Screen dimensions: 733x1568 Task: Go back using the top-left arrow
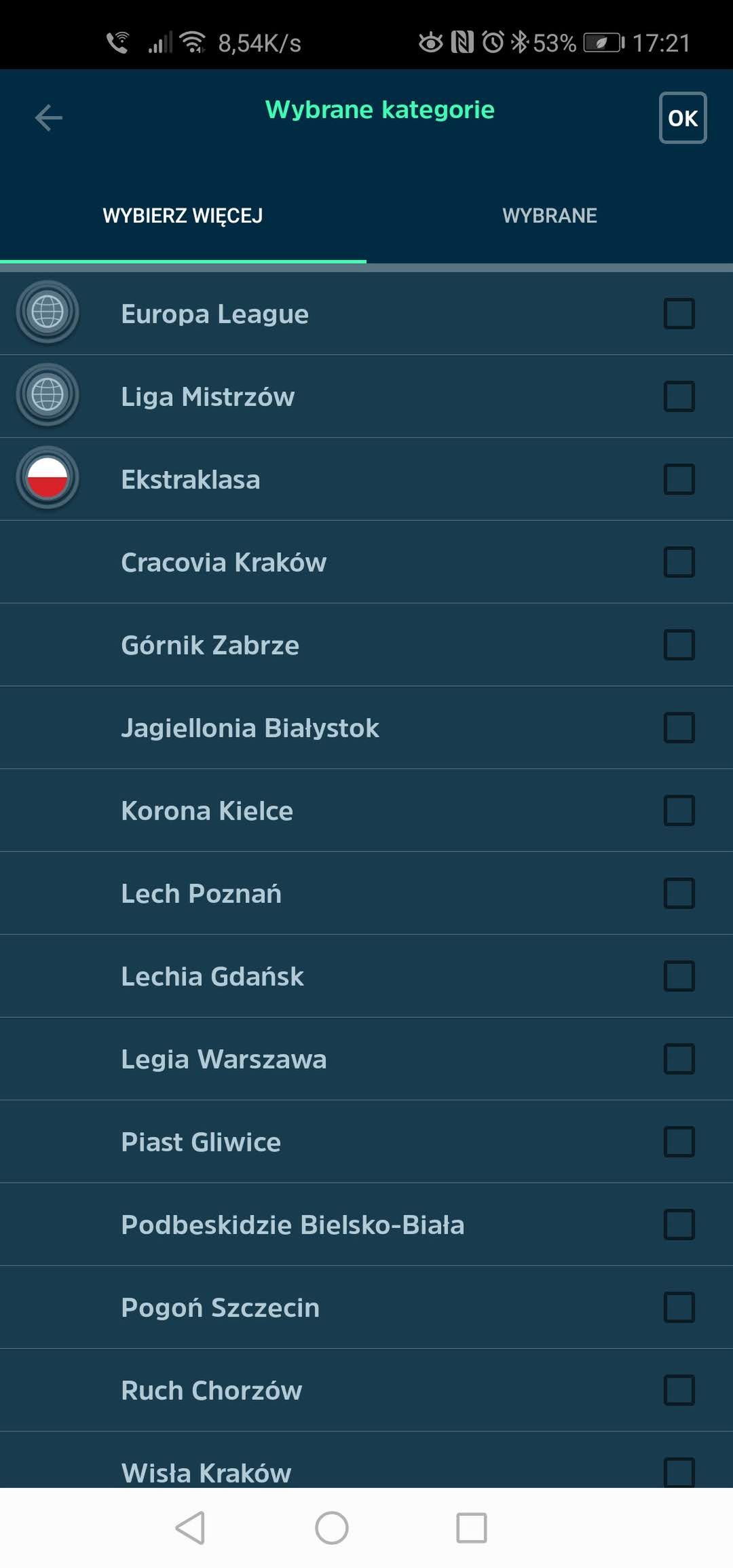pyautogui.click(x=48, y=117)
